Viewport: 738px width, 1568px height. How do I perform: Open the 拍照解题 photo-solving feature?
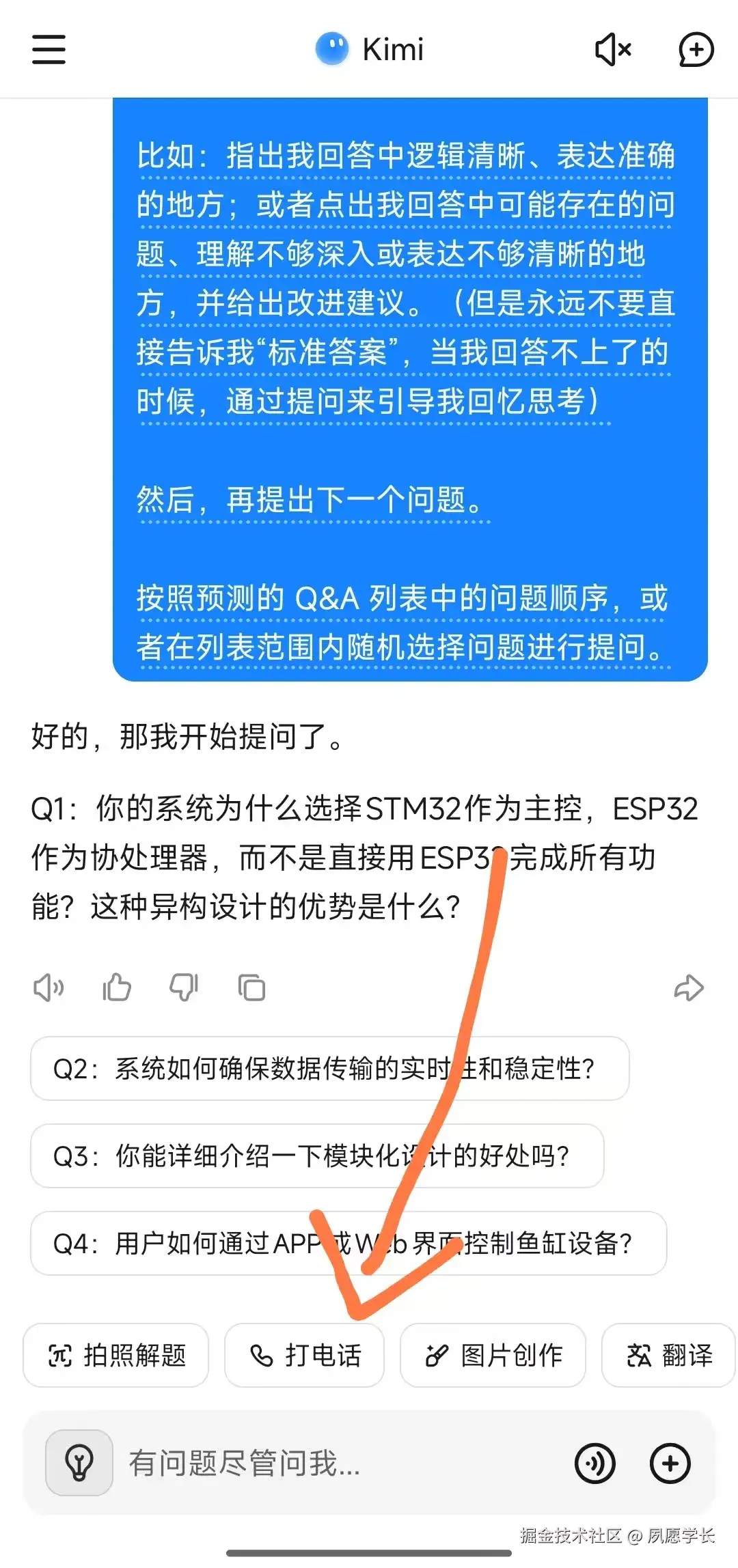[x=115, y=1356]
